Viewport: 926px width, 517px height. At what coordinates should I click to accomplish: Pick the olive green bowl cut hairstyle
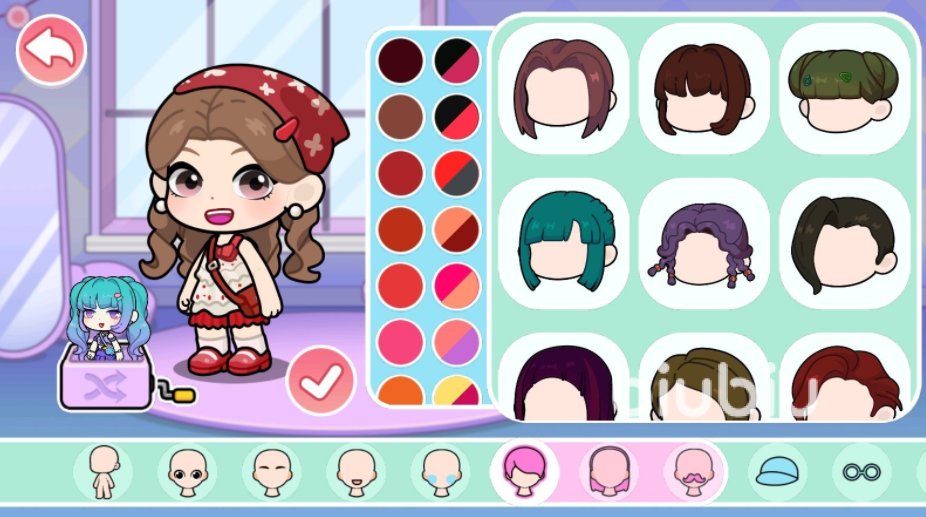(x=843, y=88)
